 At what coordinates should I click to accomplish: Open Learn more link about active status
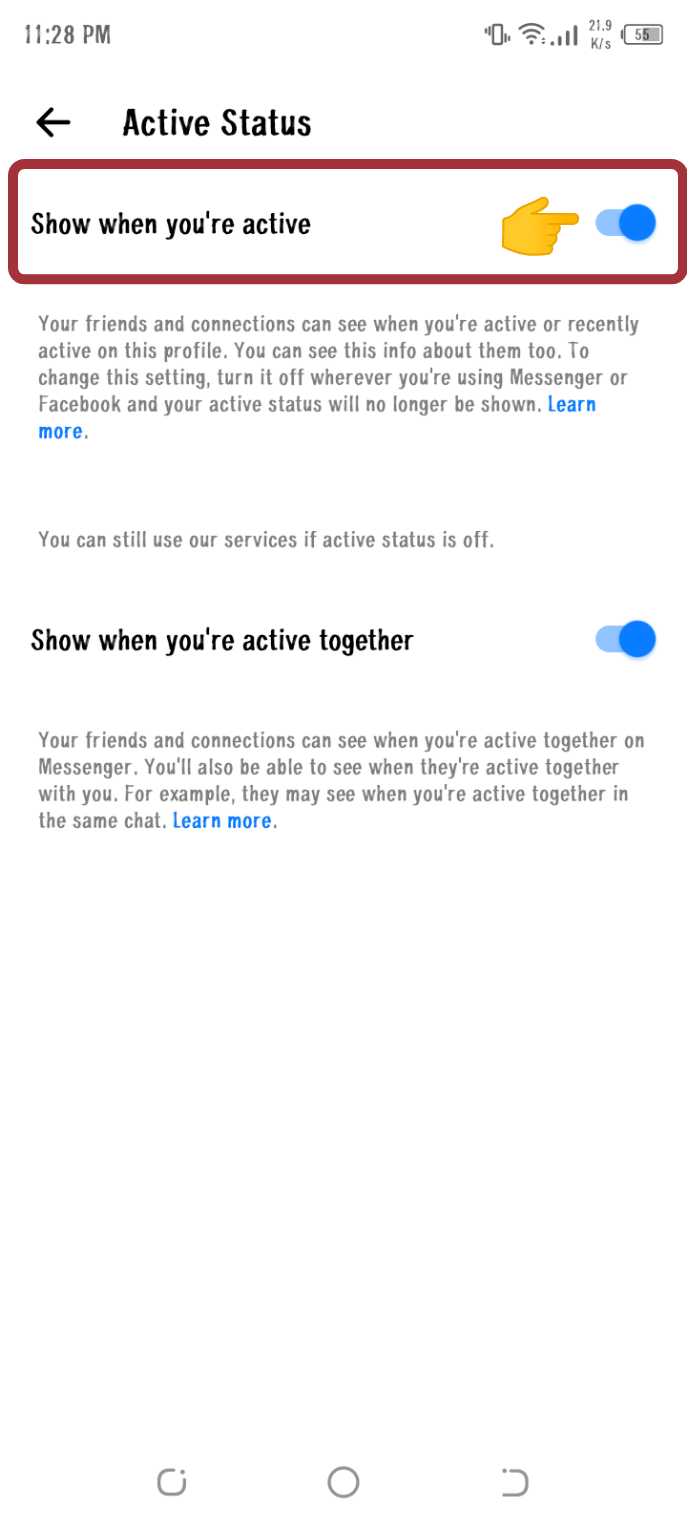(571, 405)
